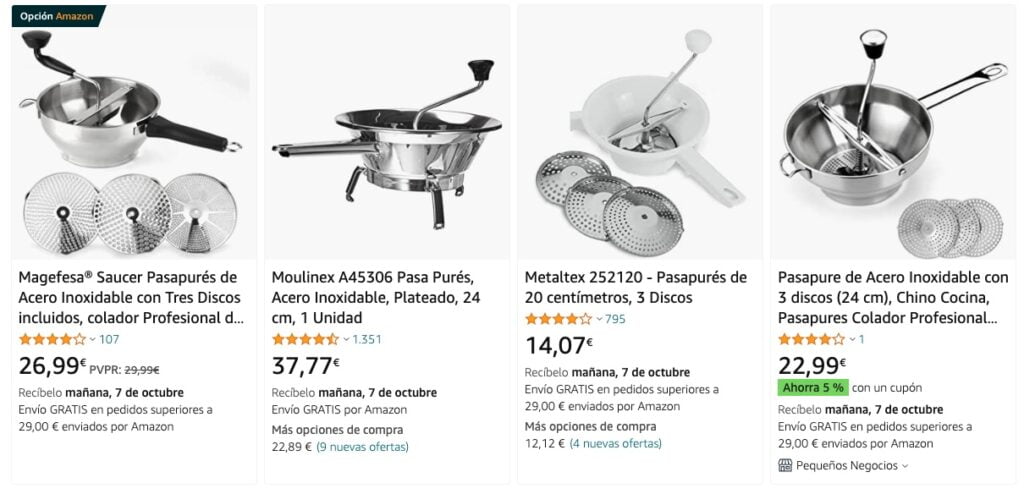Expand the Pequeños Negocios dropdown
The width and height of the screenshot is (1024, 494).
pyautogui.click(x=843, y=465)
